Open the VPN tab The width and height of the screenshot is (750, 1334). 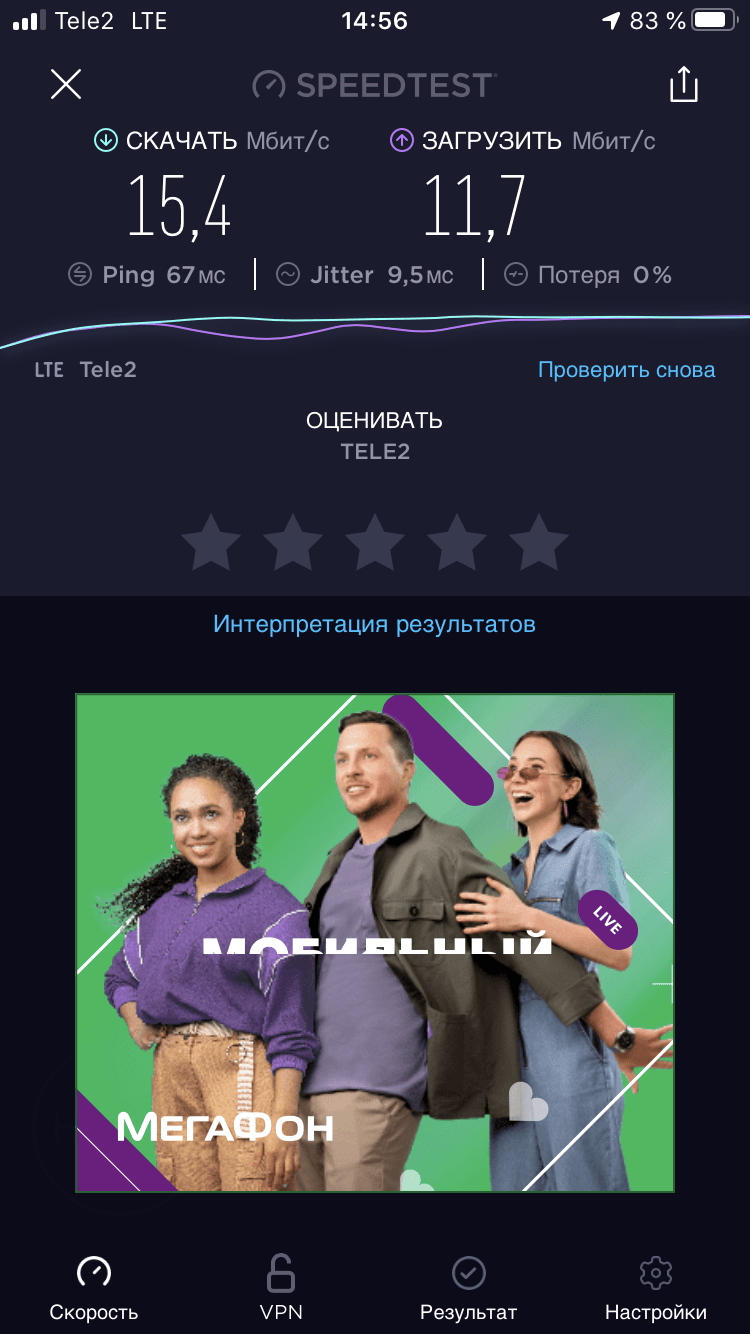[281, 1288]
